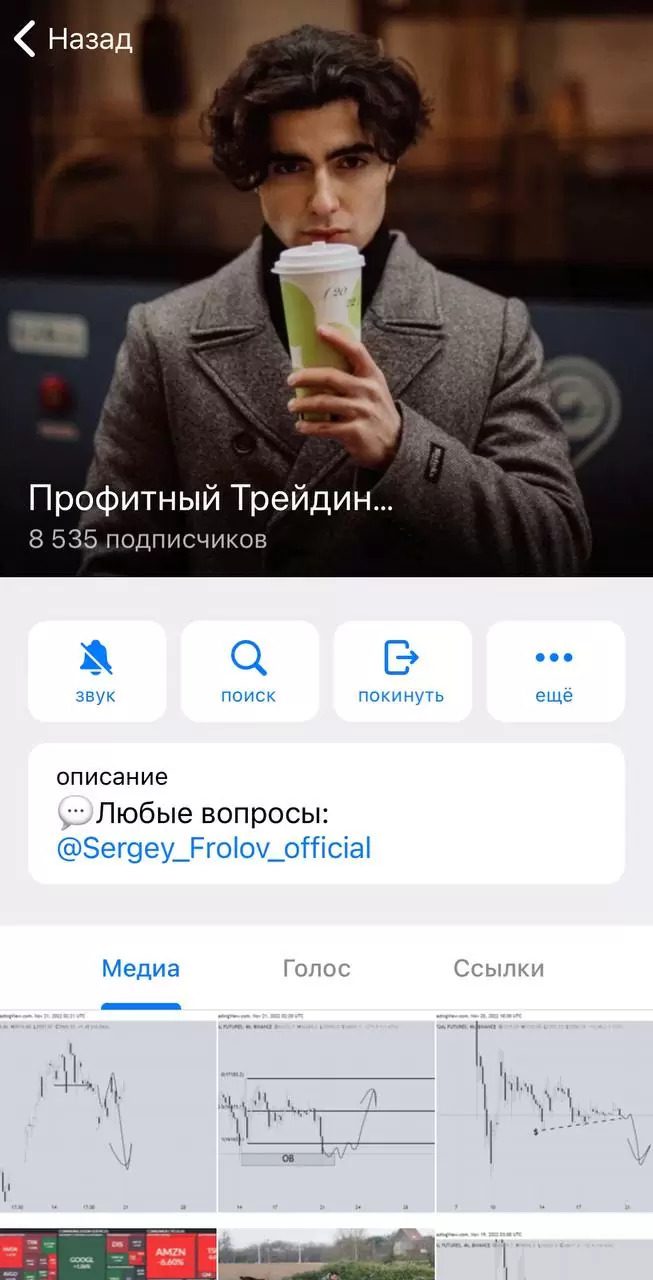
Task: Open the stock heatmap thumbnail with AMZN
Action: (108, 1256)
